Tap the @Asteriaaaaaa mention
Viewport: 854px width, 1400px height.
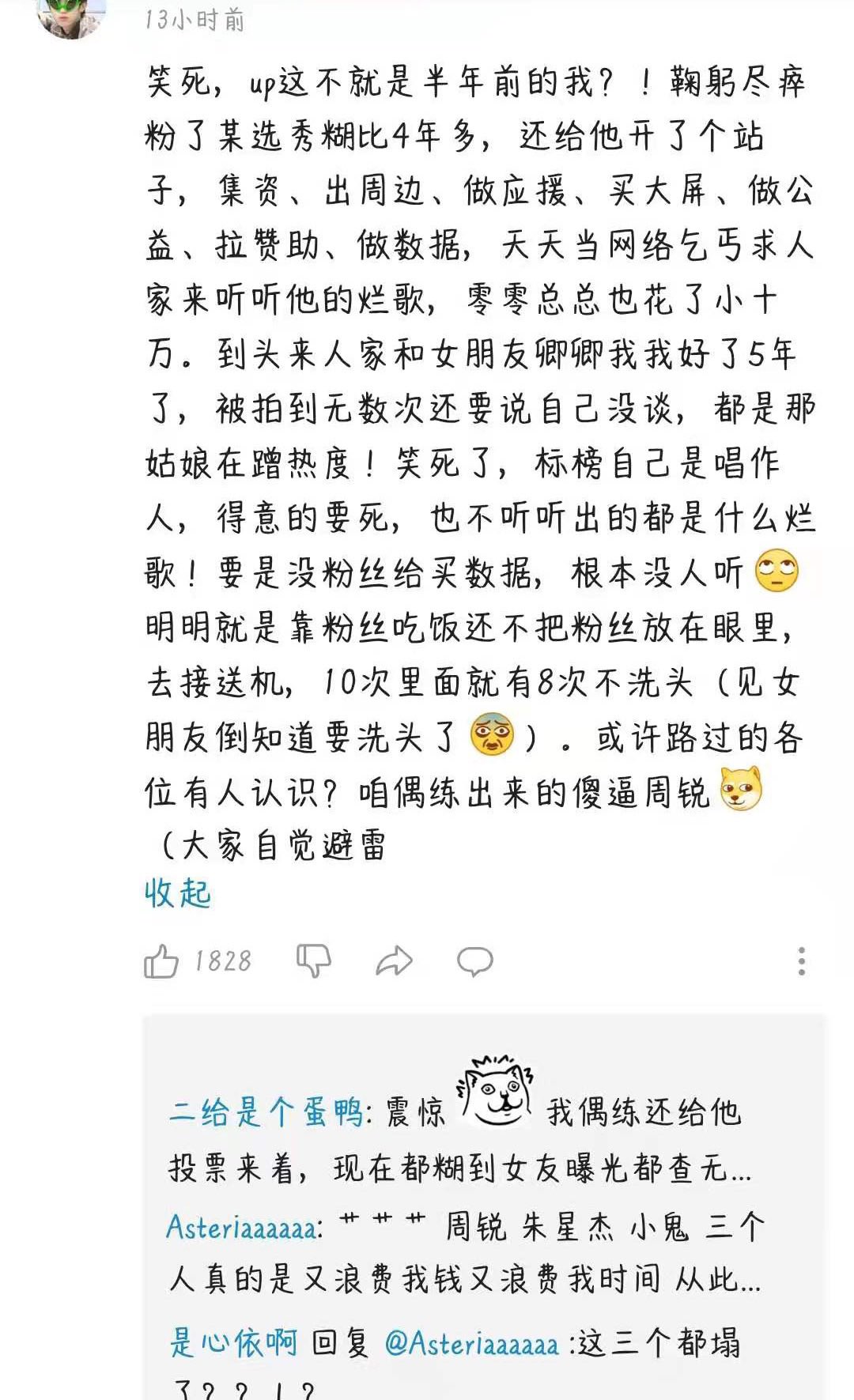pos(471,1343)
